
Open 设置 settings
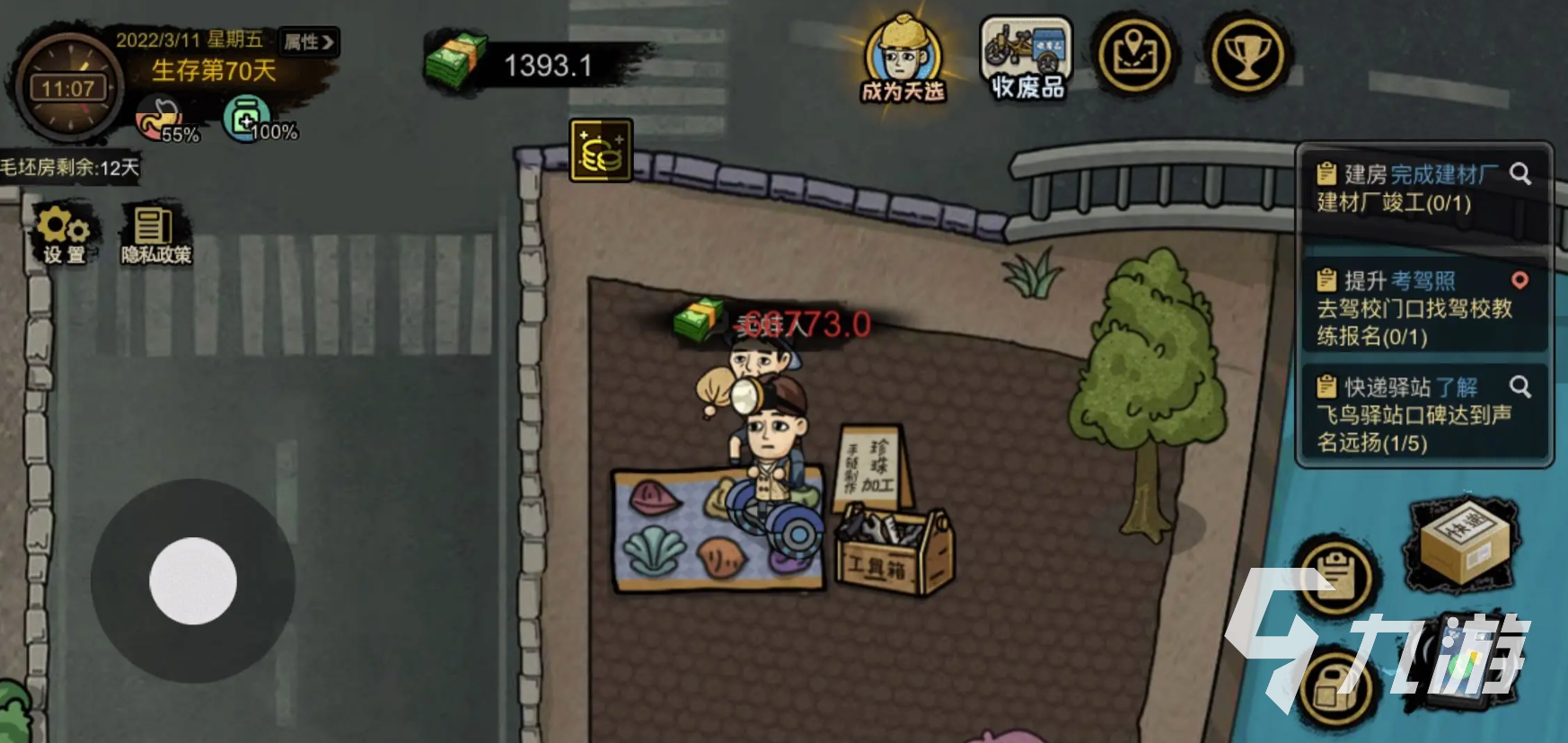pos(64,234)
